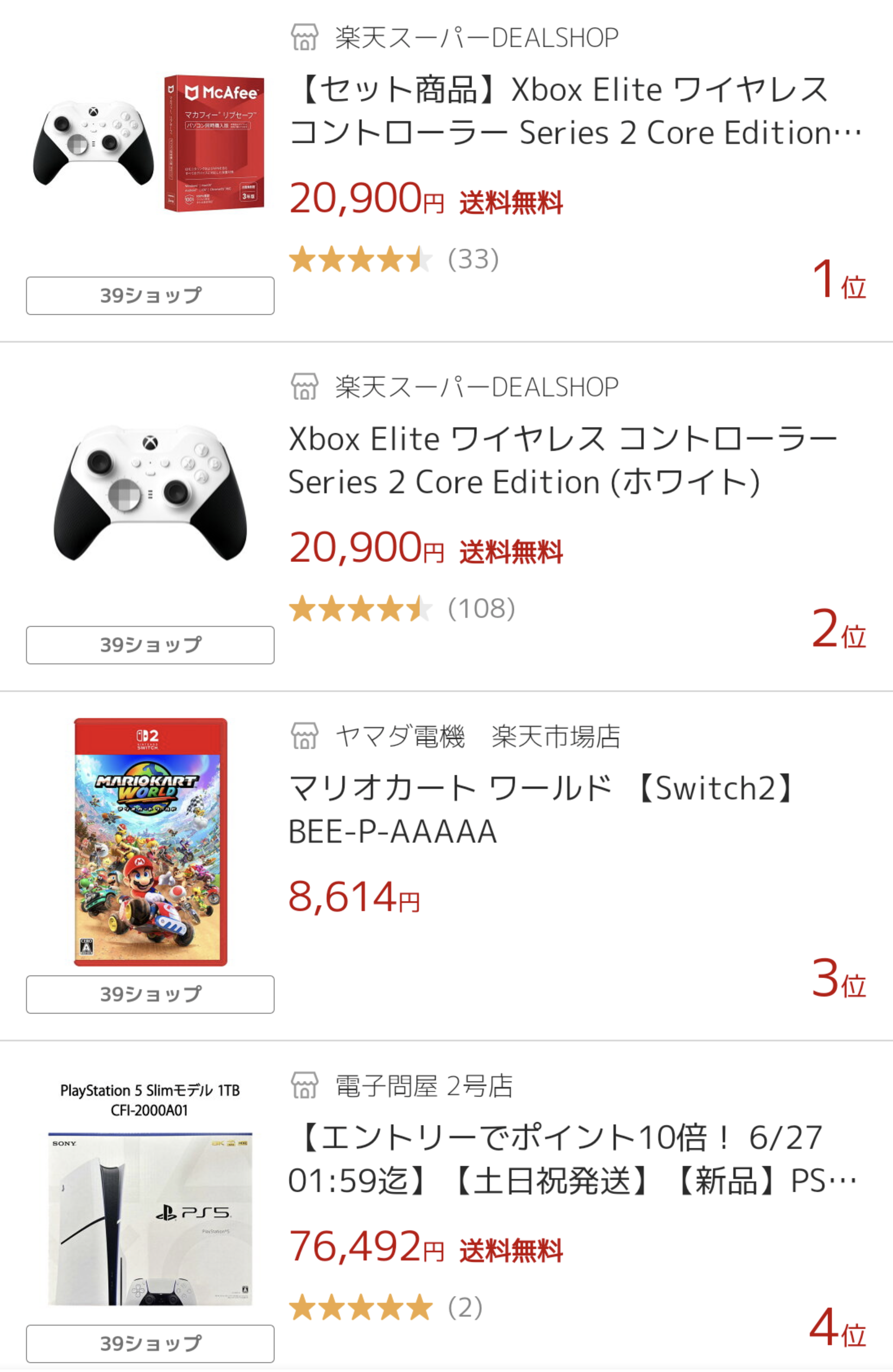Open Xbox Elite Core Edition white listing
Viewport: 893px width, 1372px height.
coord(562,460)
